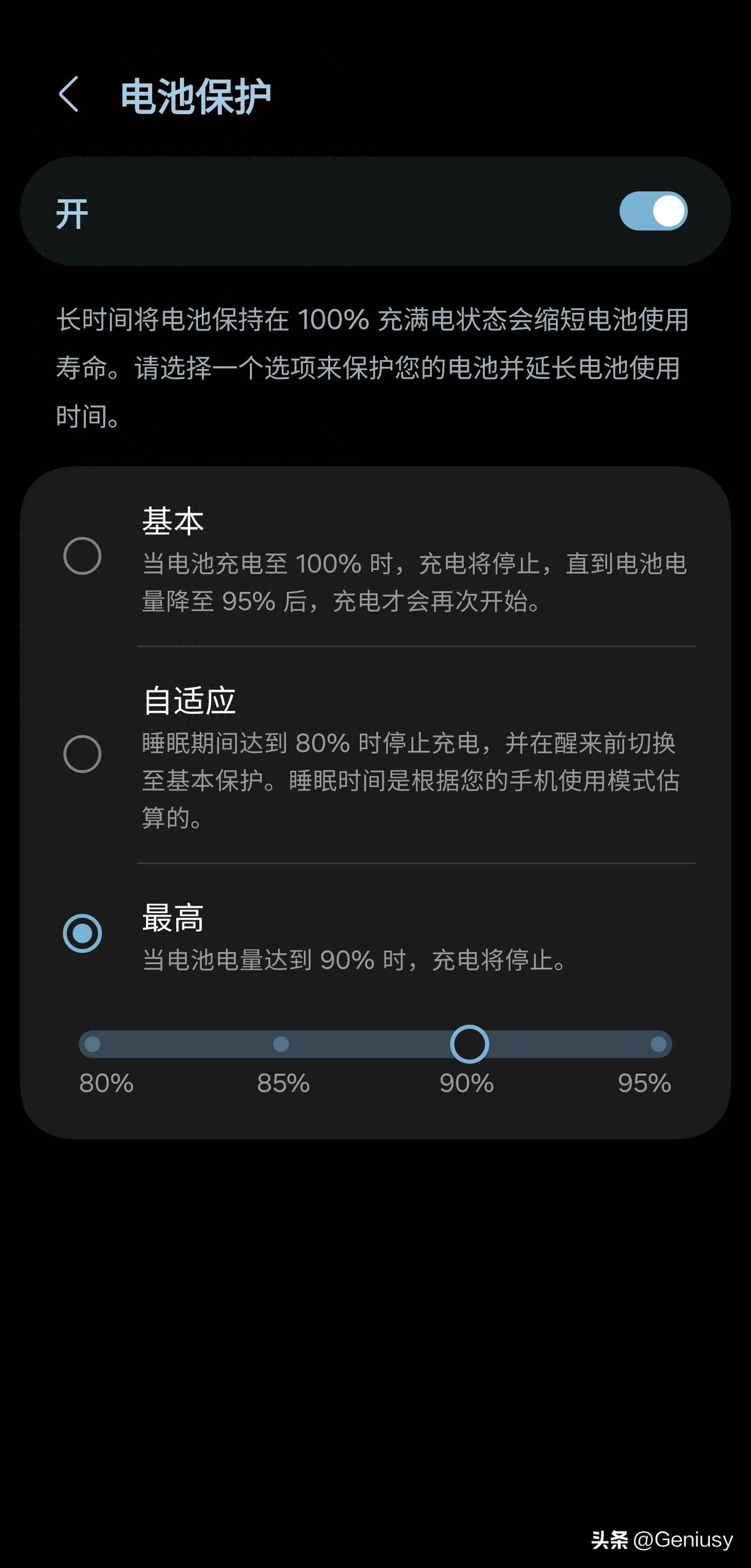Screen dimensions: 751x1568
Task: Choose the 自适应 protection option
Action: (82, 754)
